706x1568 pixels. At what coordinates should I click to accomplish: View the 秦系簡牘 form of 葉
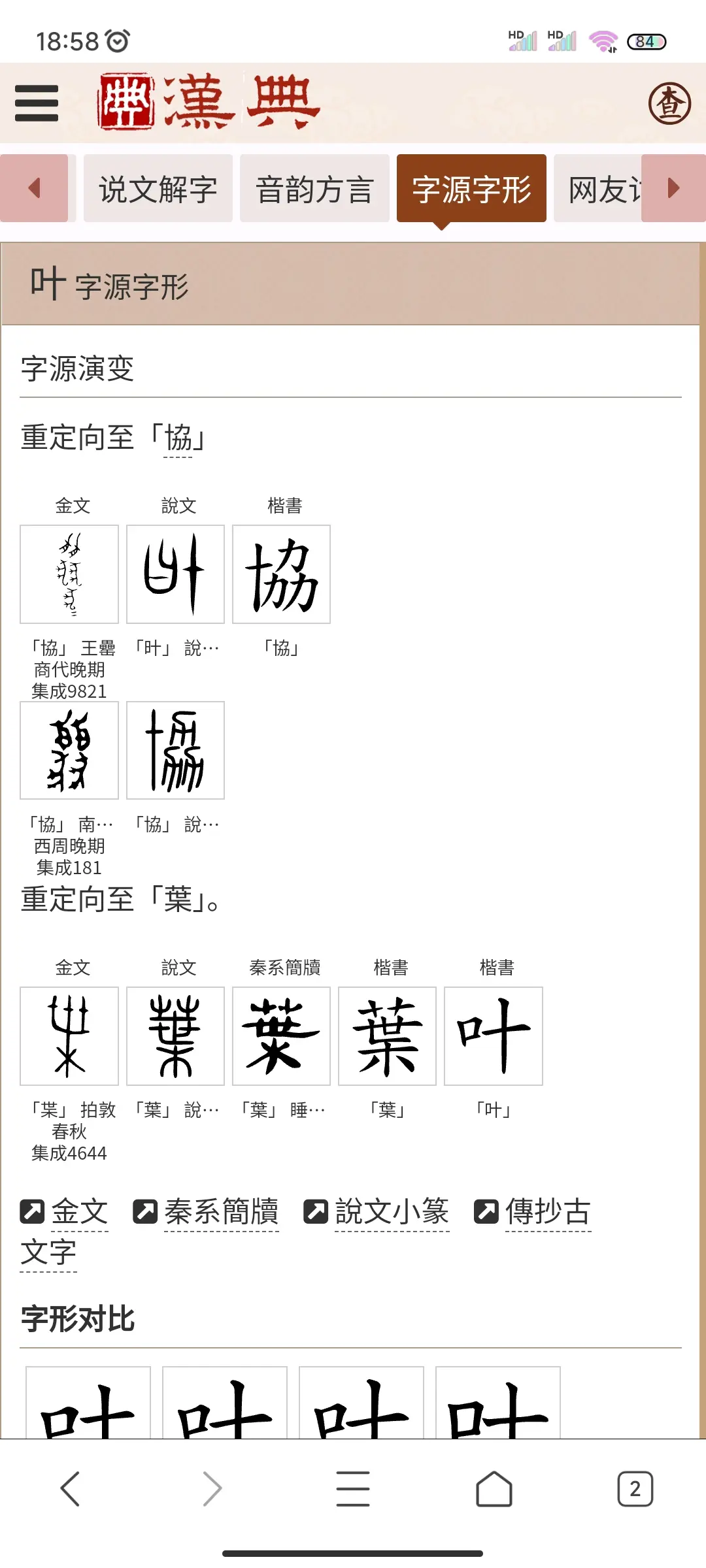(281, 1036)
